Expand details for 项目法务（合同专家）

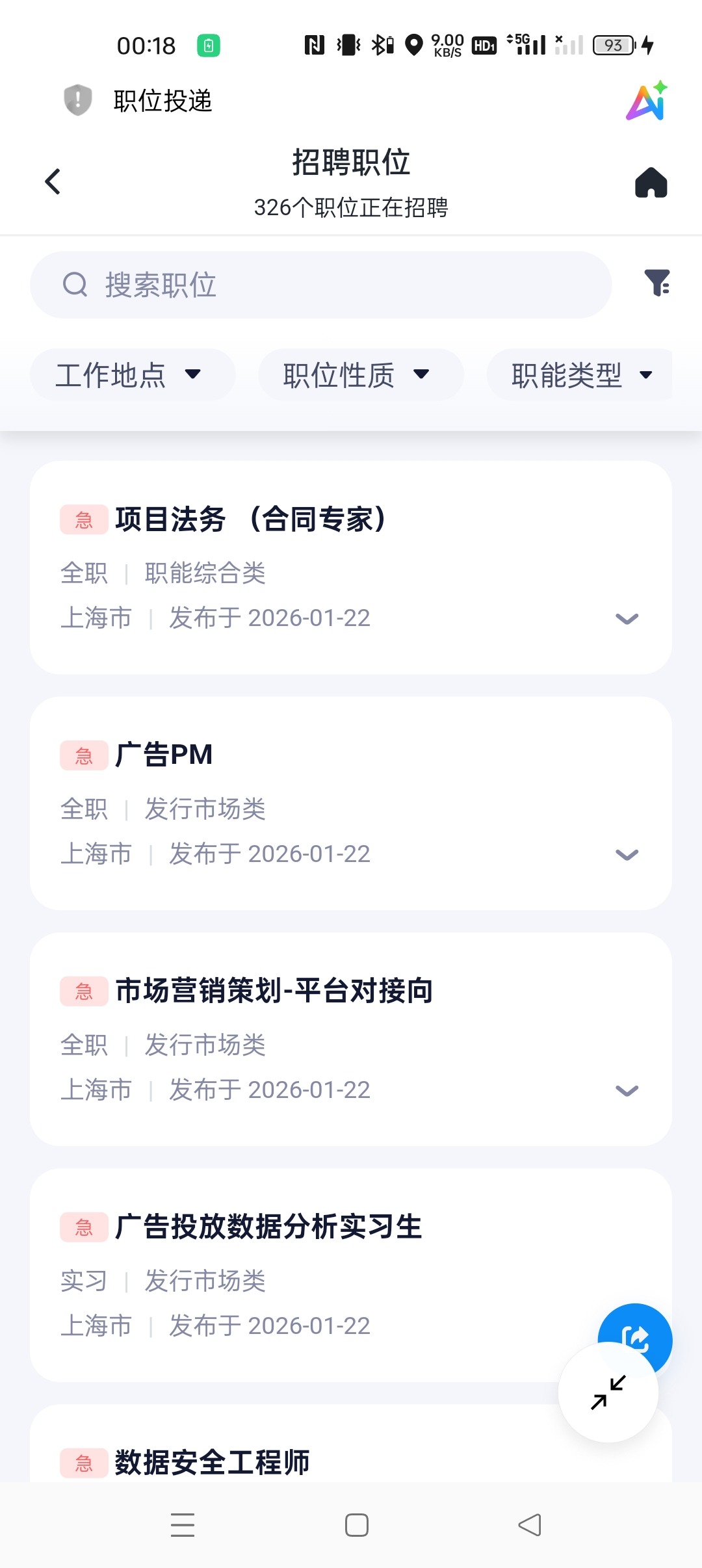point(627,619)
